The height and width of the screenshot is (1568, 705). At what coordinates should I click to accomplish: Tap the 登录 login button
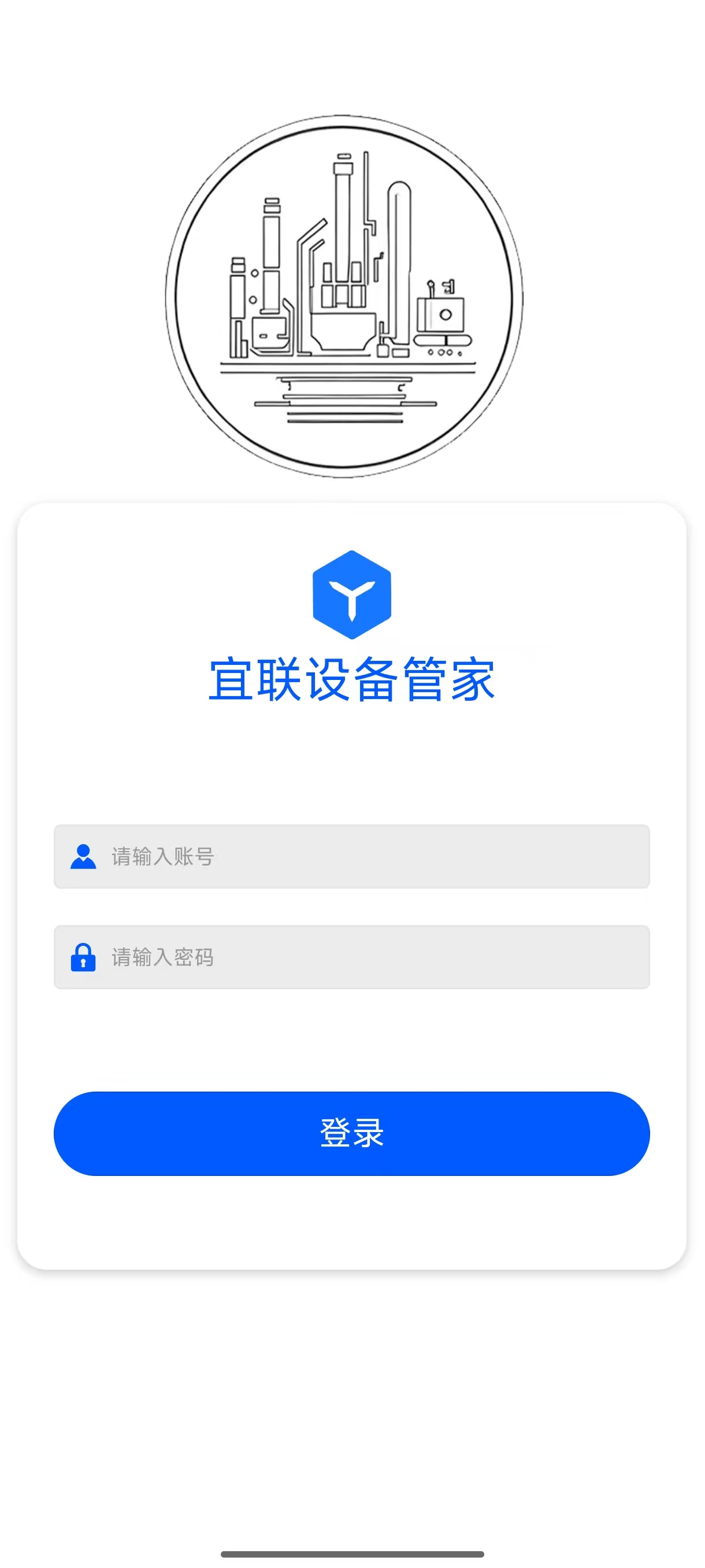point(351,1133)
